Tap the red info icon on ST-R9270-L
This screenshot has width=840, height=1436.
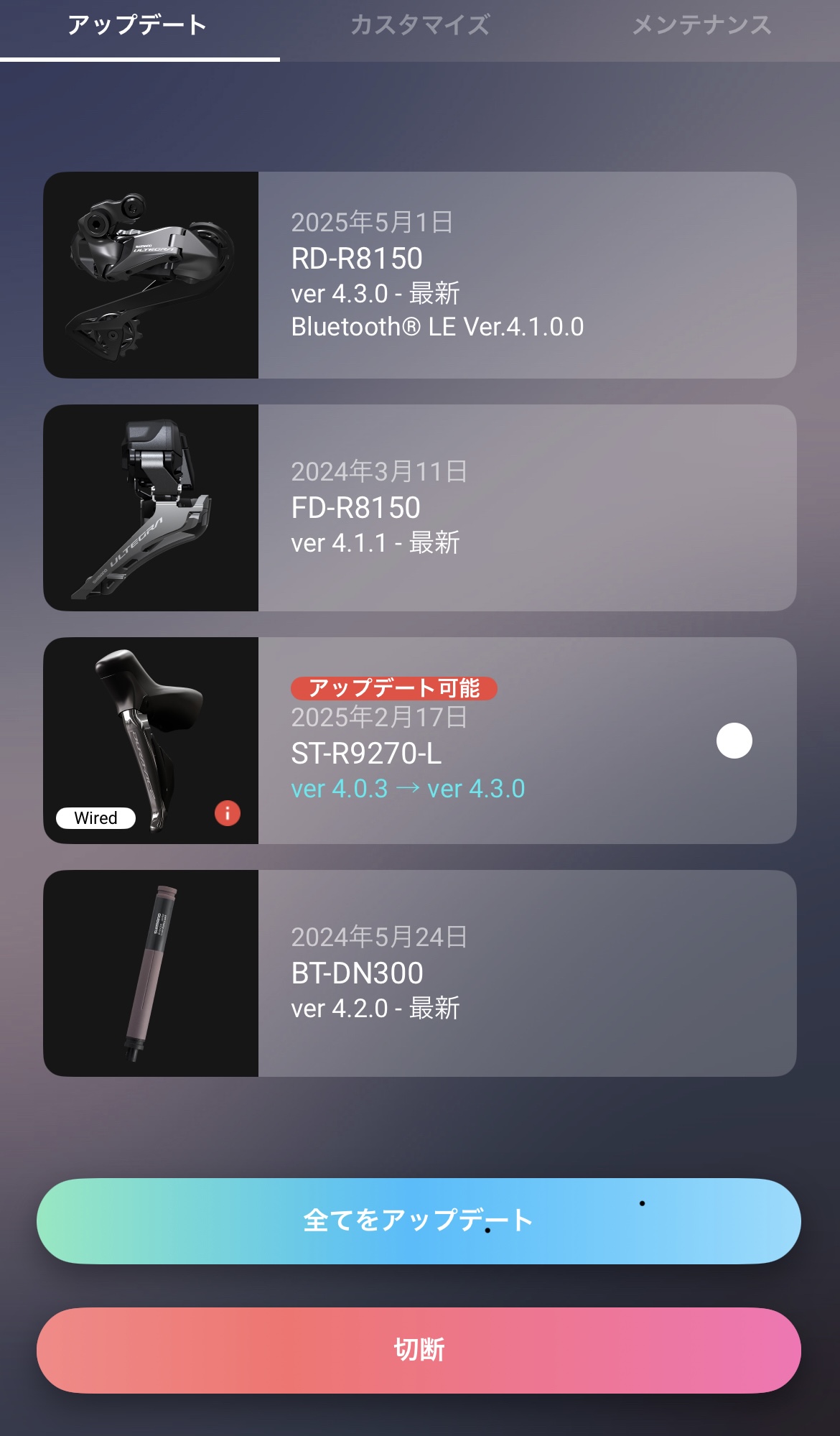(228, 813)
